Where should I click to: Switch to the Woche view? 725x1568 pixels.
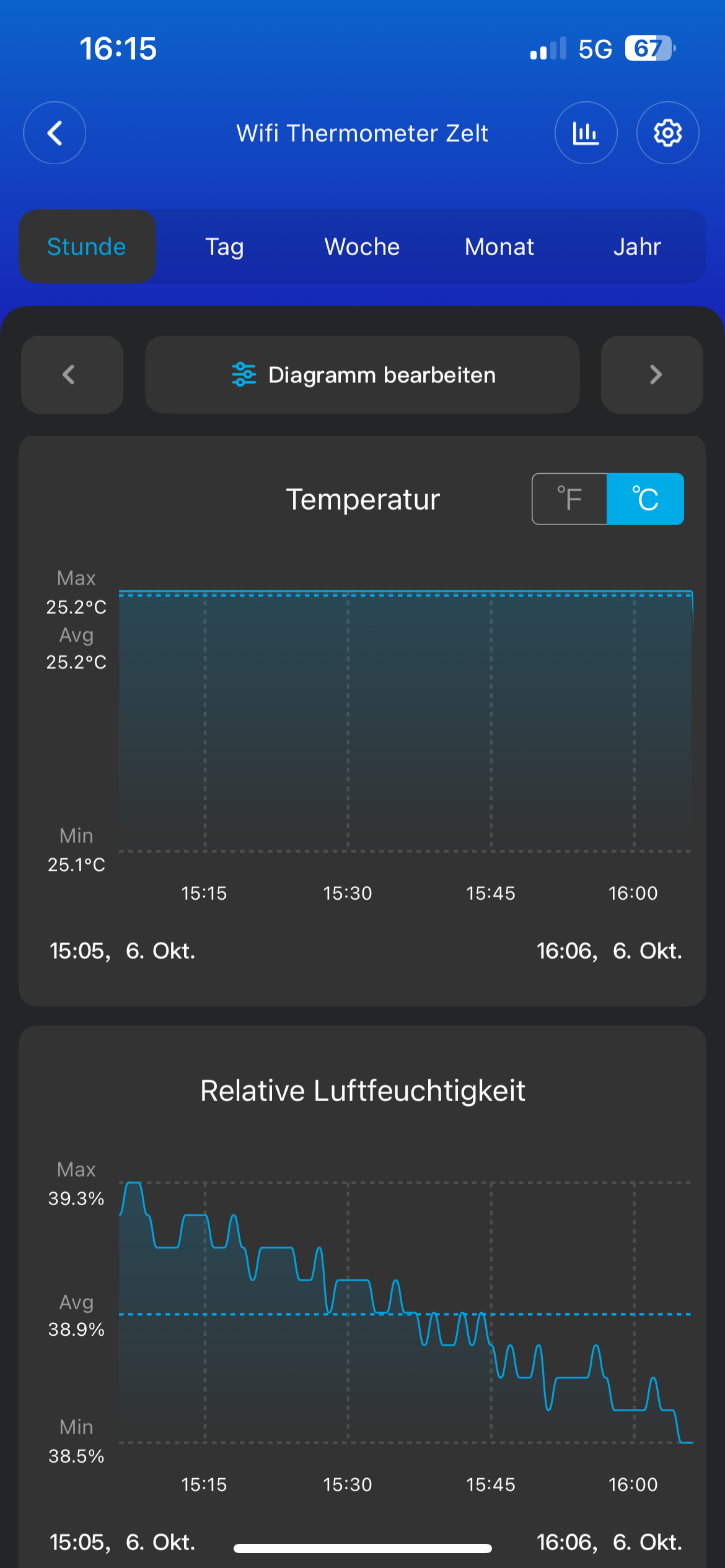coord(362,246)
